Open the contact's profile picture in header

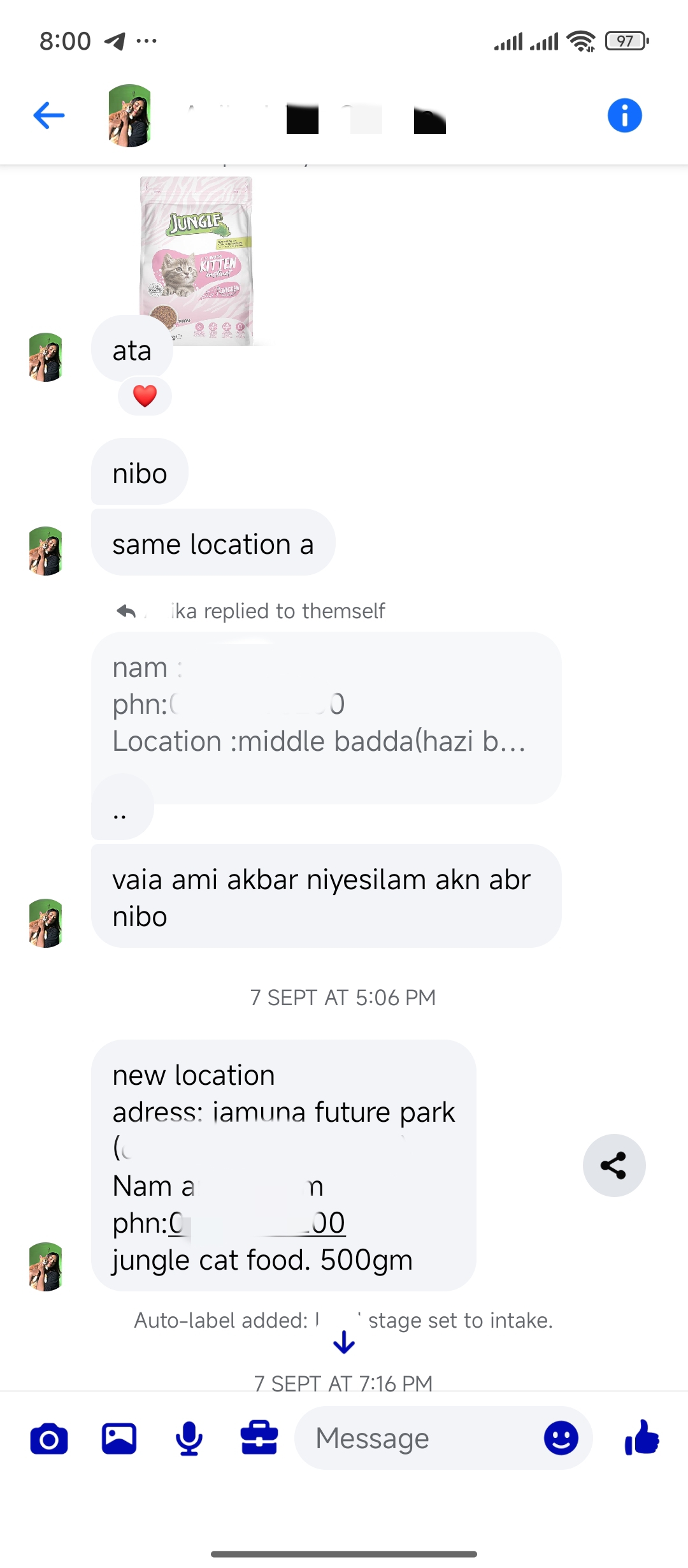tap(130, 115)
